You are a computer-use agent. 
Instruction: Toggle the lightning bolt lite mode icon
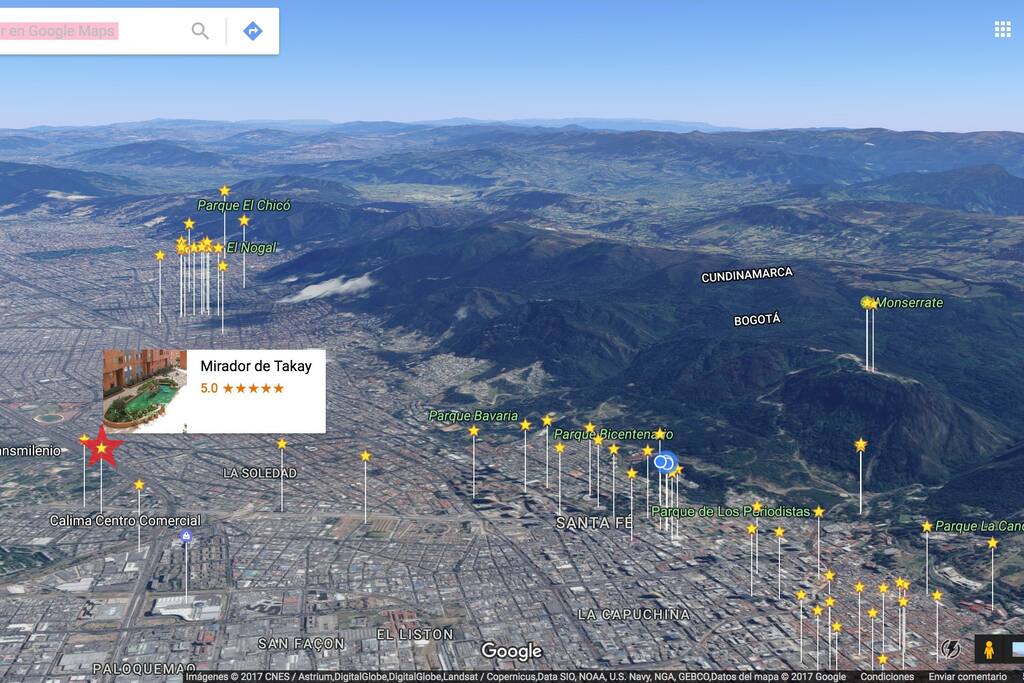950,649
